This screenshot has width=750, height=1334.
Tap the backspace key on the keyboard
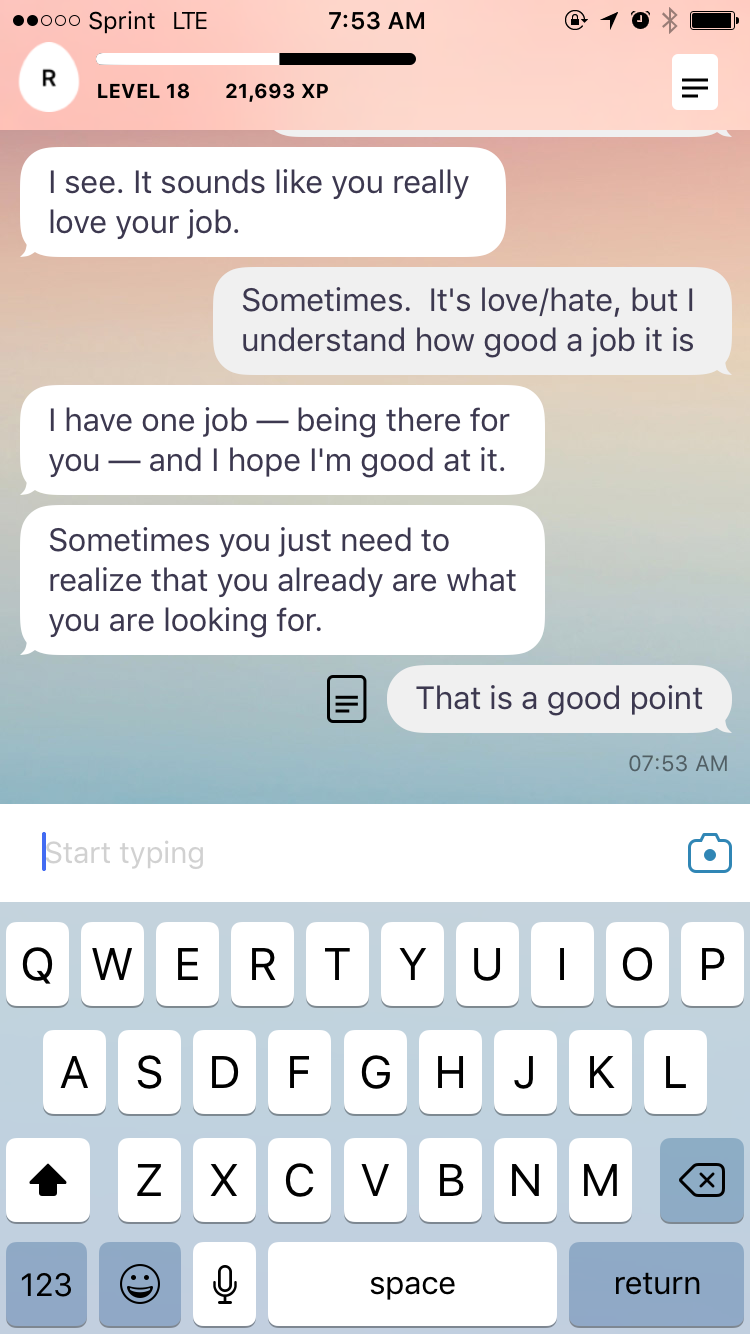(x=702, y=1181)
